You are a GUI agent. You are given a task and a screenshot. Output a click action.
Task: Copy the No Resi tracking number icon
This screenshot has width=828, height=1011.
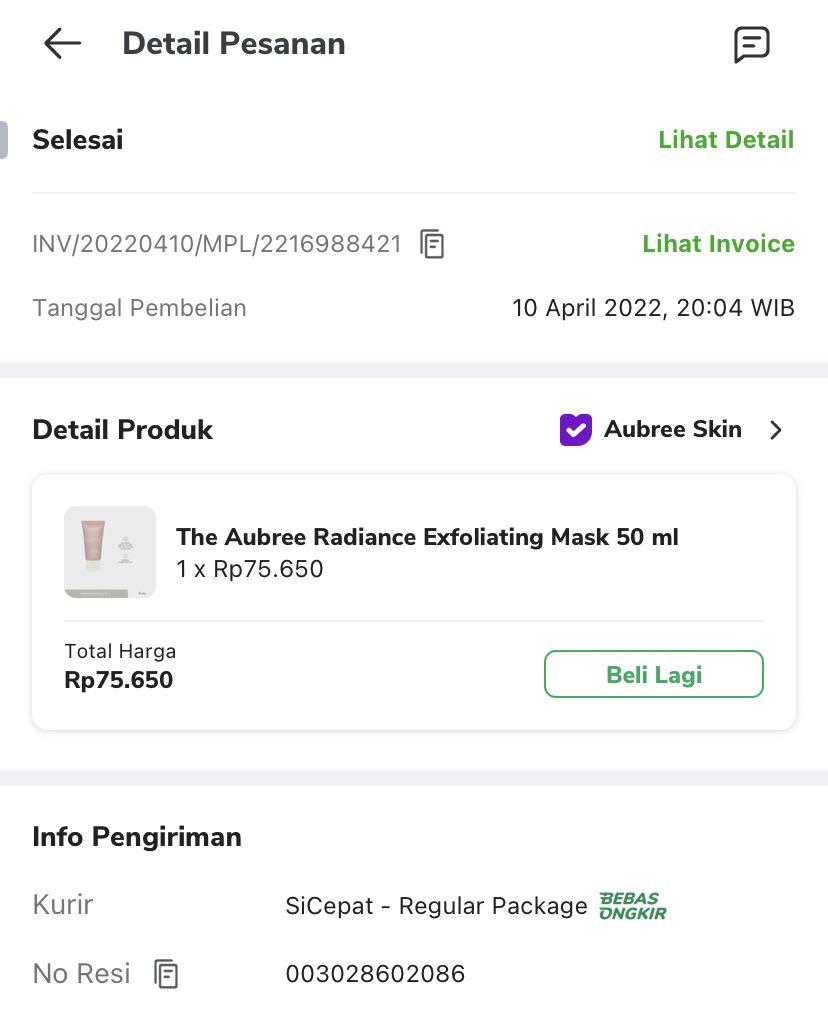168,973
